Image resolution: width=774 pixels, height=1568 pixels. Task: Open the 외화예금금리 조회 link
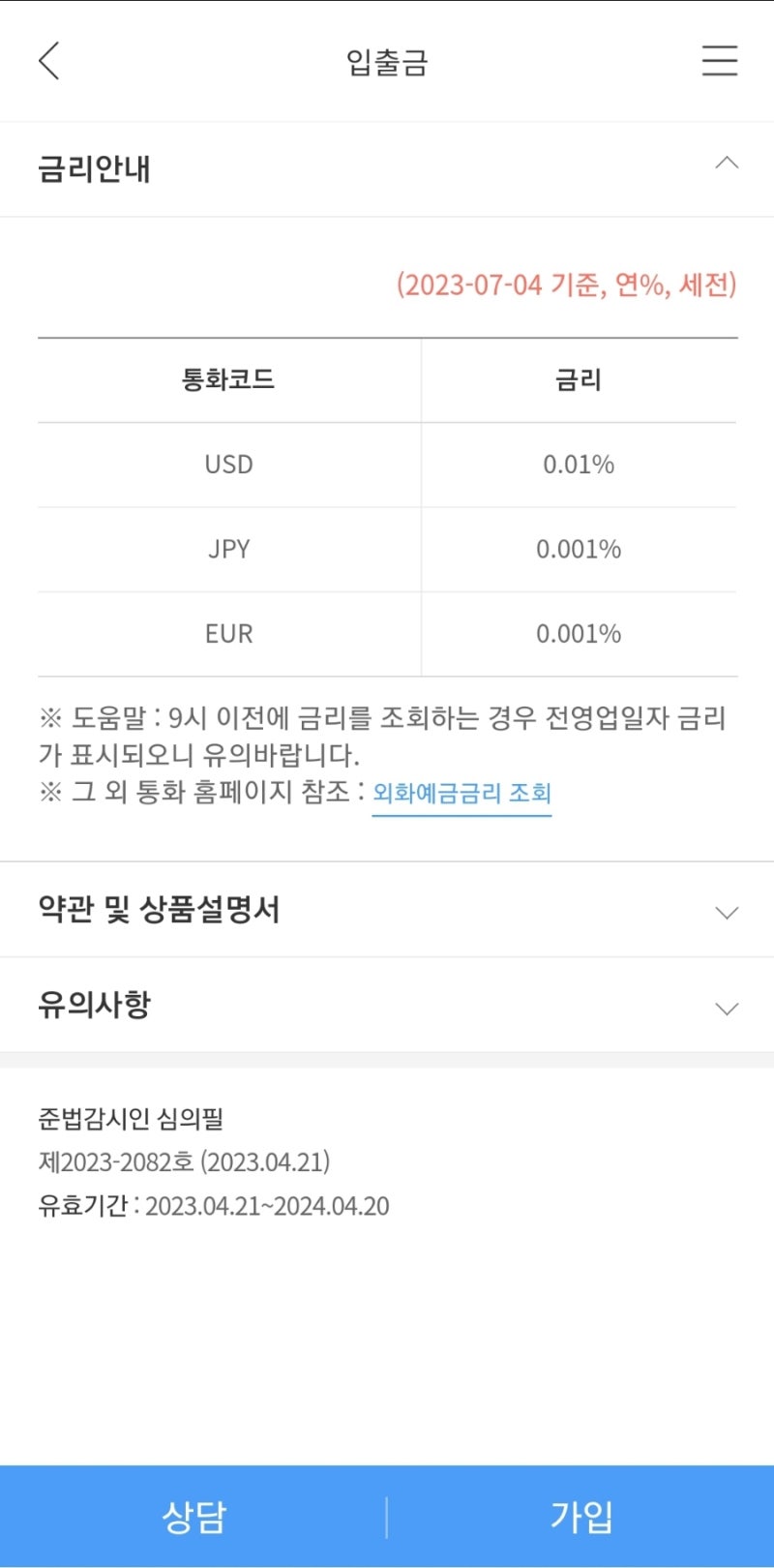(461, 794)
